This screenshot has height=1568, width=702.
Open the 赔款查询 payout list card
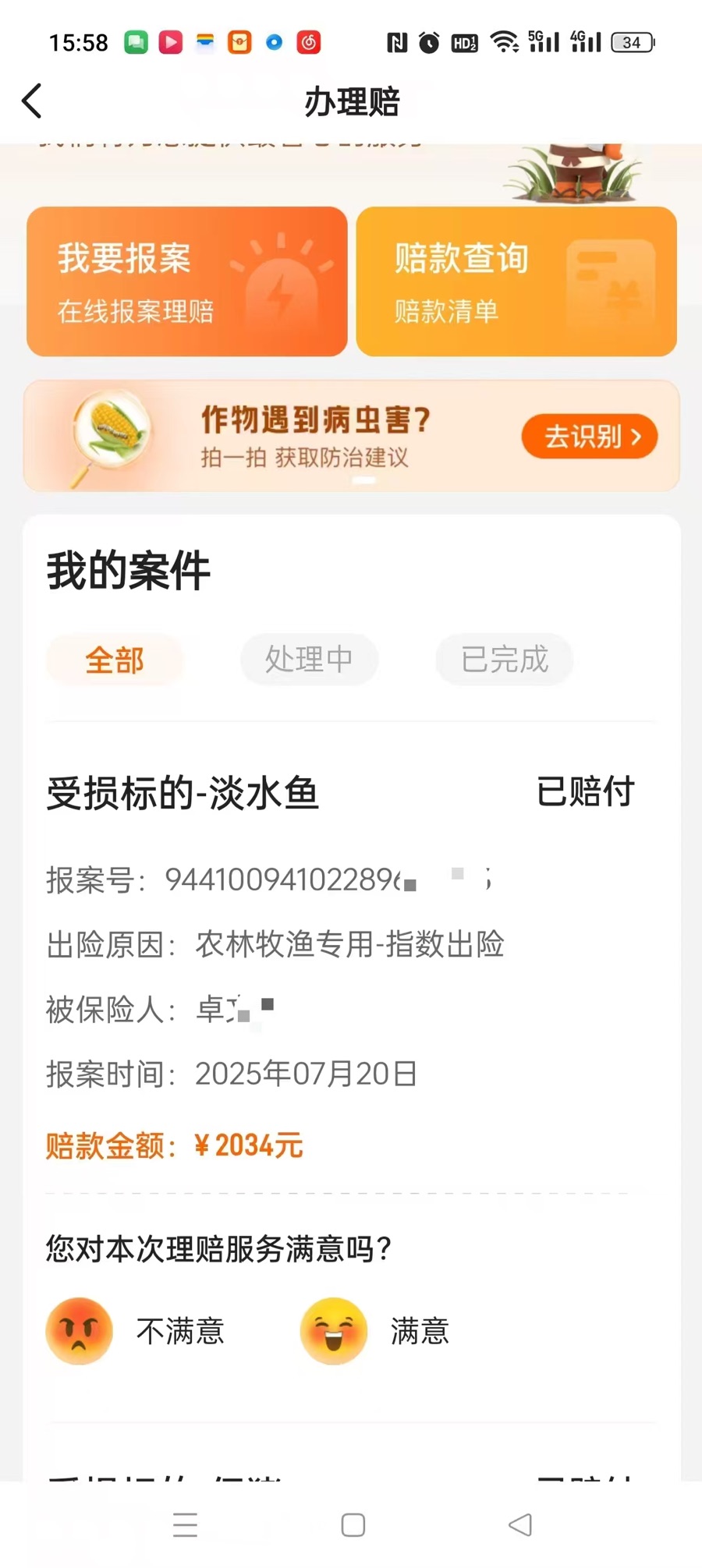point(516,281)
